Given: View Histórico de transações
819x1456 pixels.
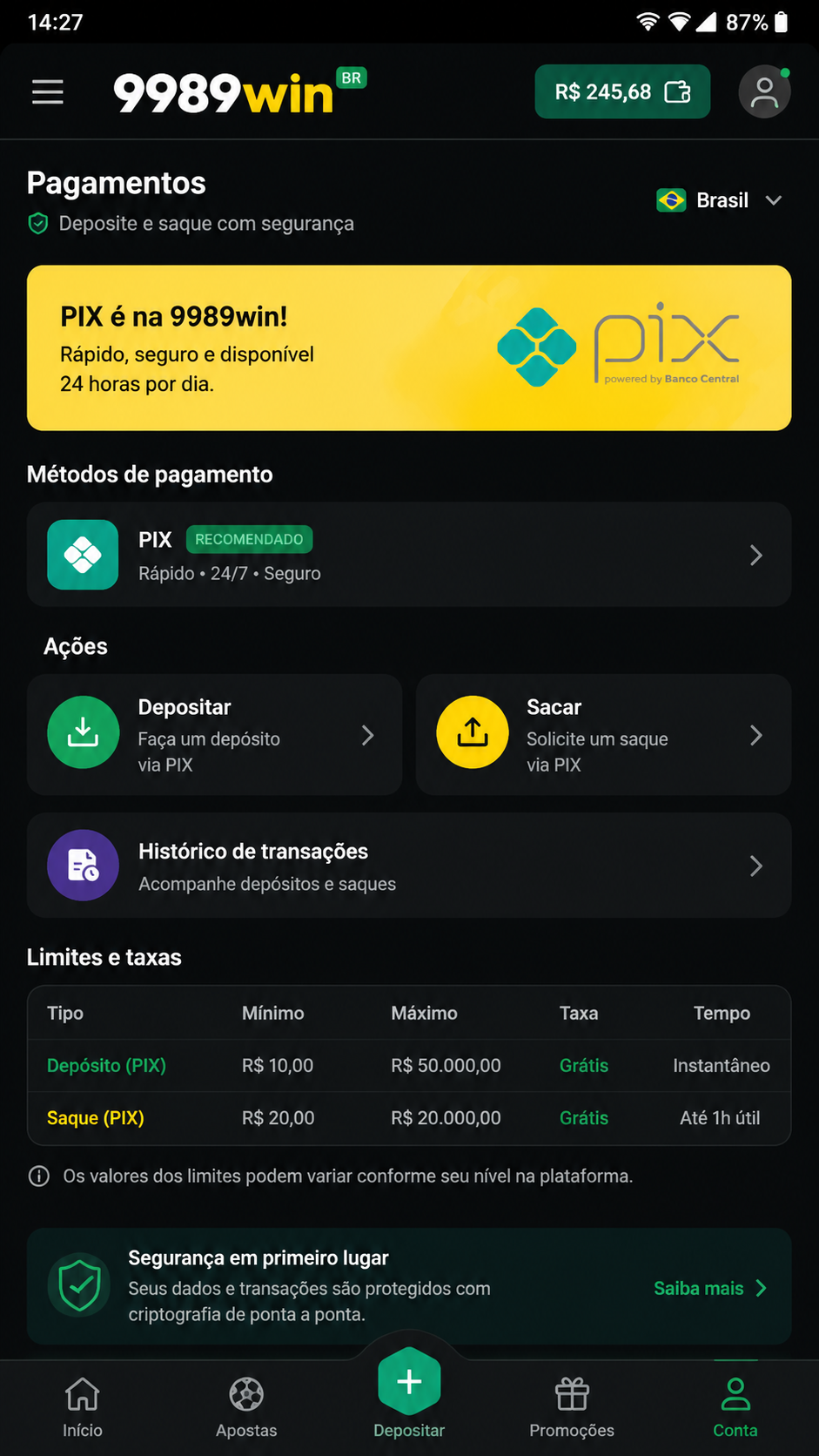Looking at the screenshot, I should click(409, 866).
